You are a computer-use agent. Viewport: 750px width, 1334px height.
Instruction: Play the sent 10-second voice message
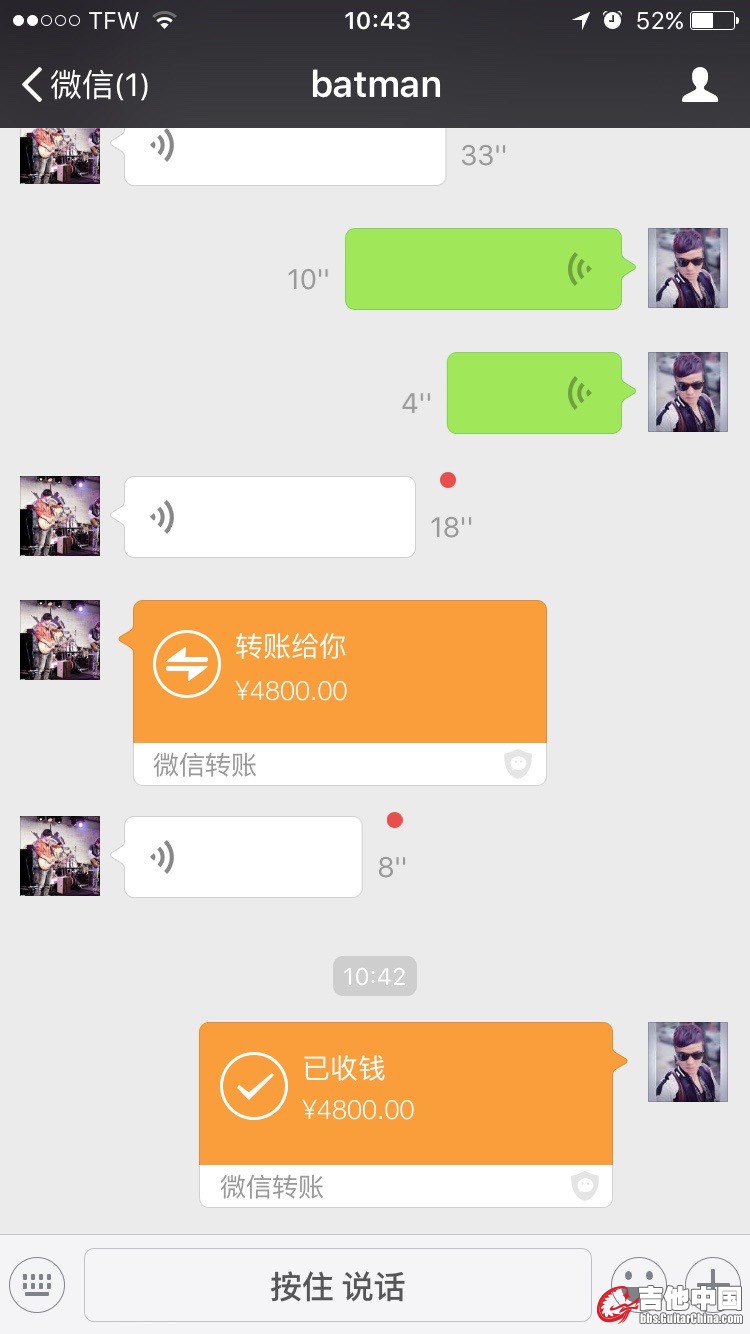[483, 269]
